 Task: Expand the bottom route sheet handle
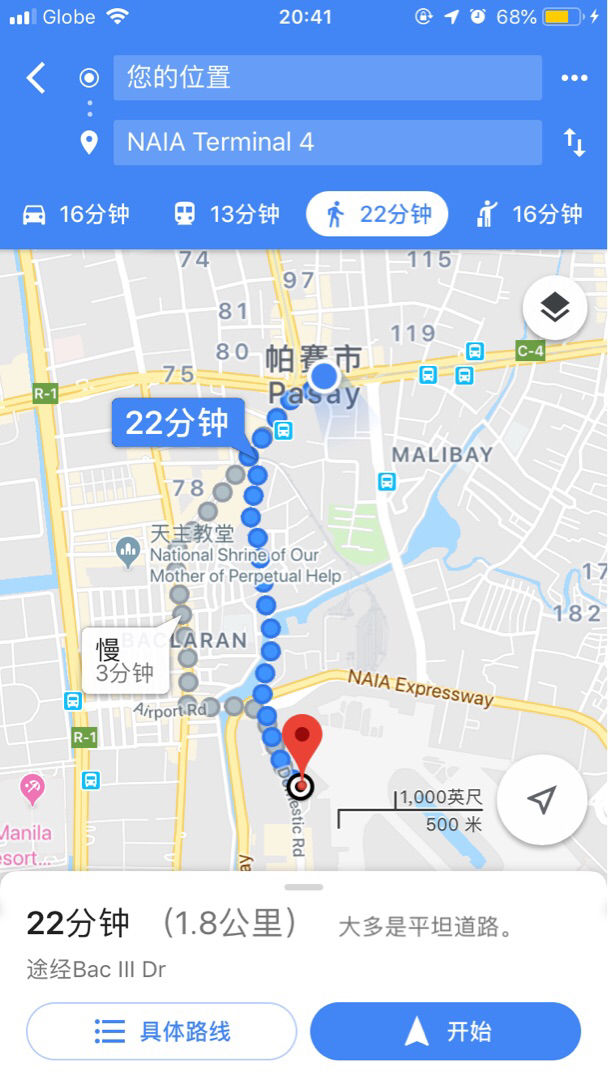coord(303,887)
